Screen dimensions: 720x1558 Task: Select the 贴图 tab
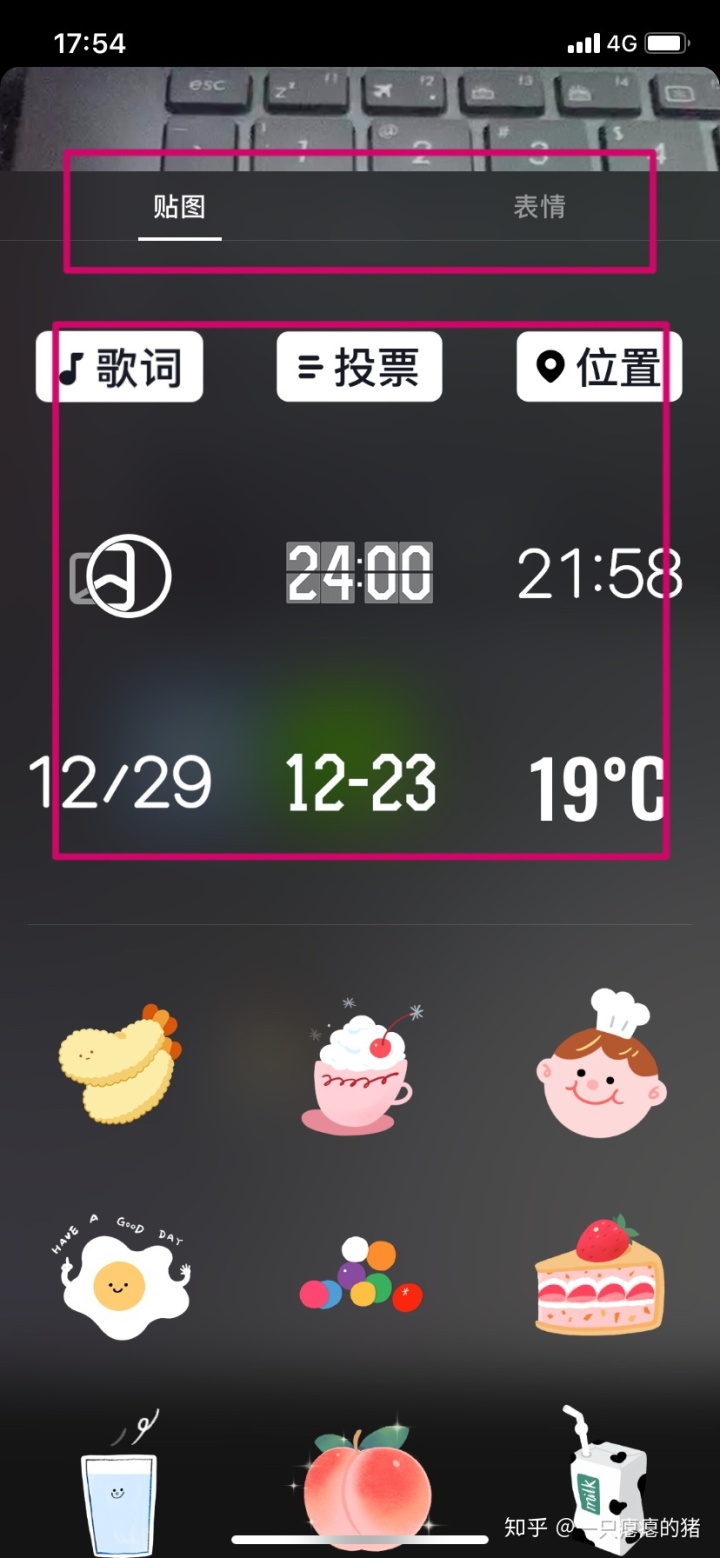(x=180, y=207)
